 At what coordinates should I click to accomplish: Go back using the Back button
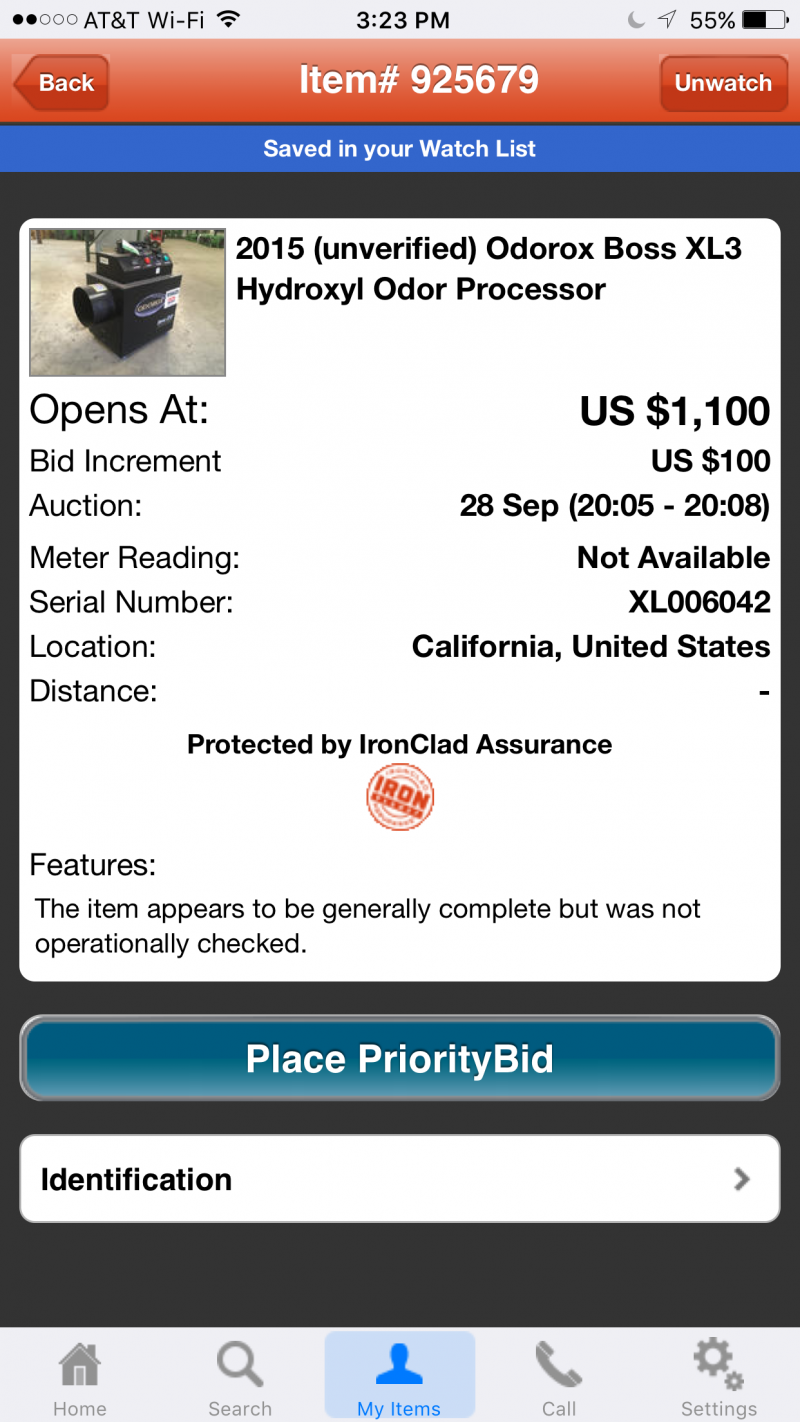click(62, 83)
